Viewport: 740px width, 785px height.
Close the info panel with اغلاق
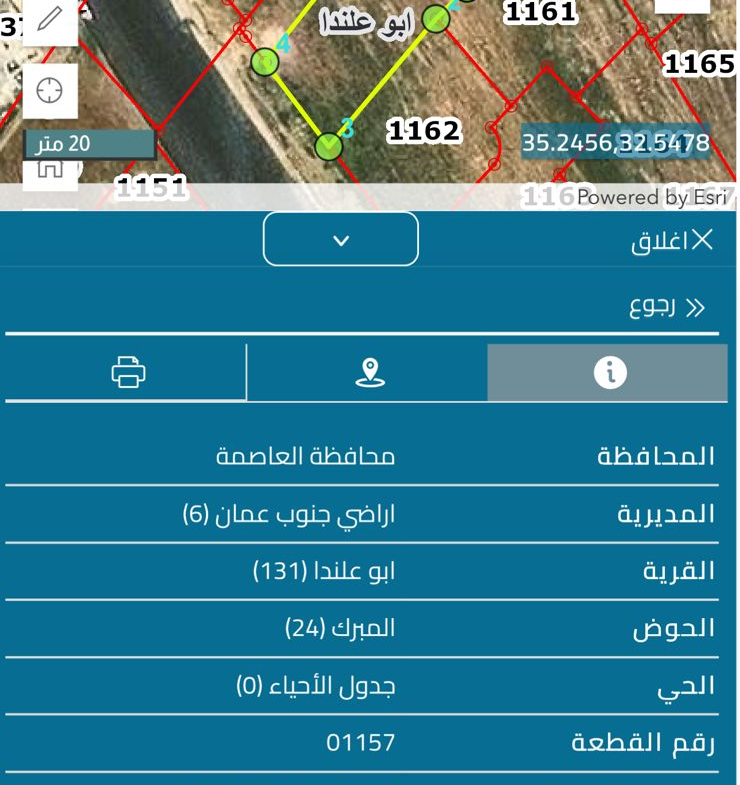click(x=673, y=240)
